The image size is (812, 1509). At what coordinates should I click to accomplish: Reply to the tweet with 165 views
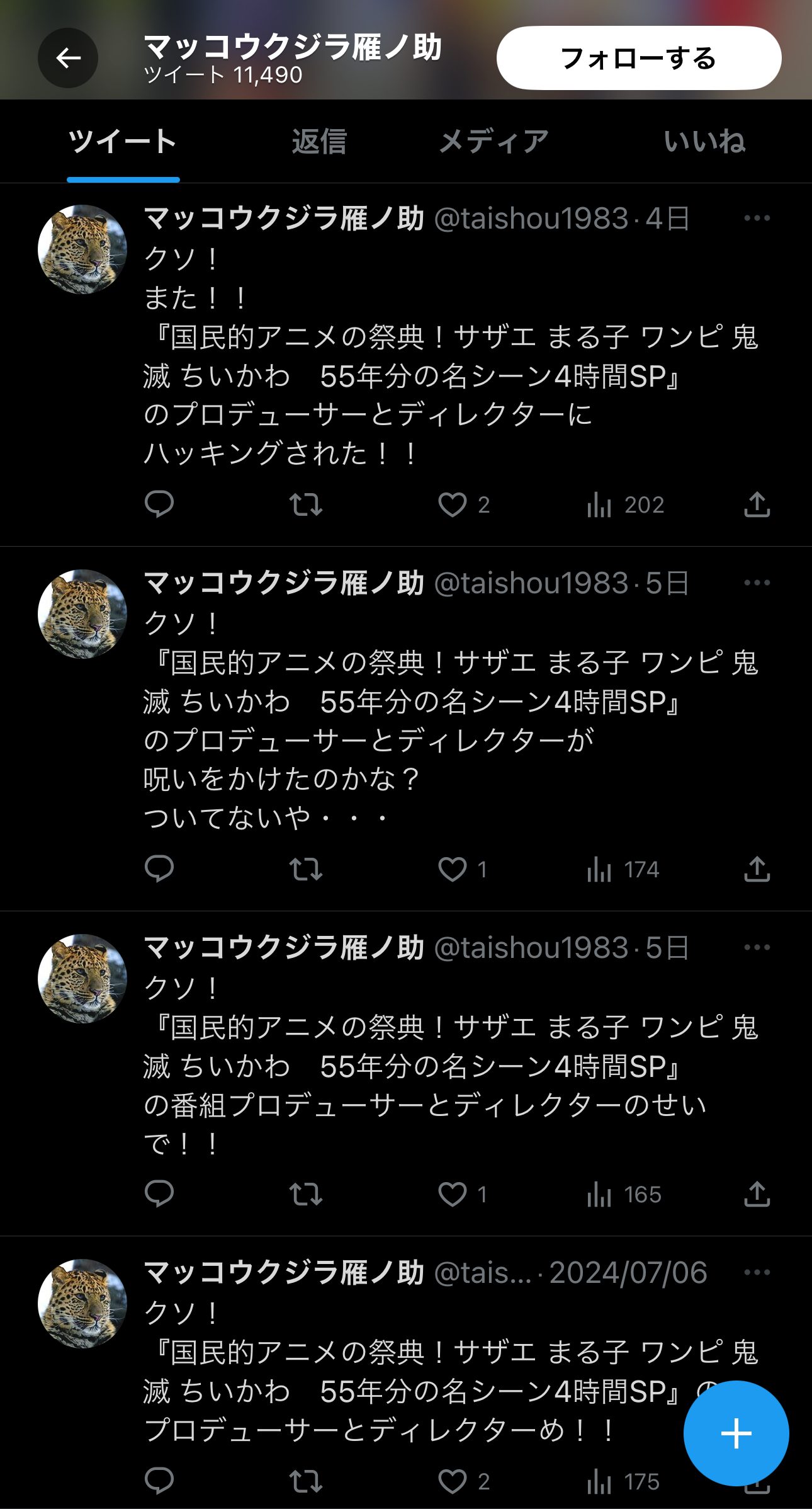pyautogui.click(x=159, y=1194)
